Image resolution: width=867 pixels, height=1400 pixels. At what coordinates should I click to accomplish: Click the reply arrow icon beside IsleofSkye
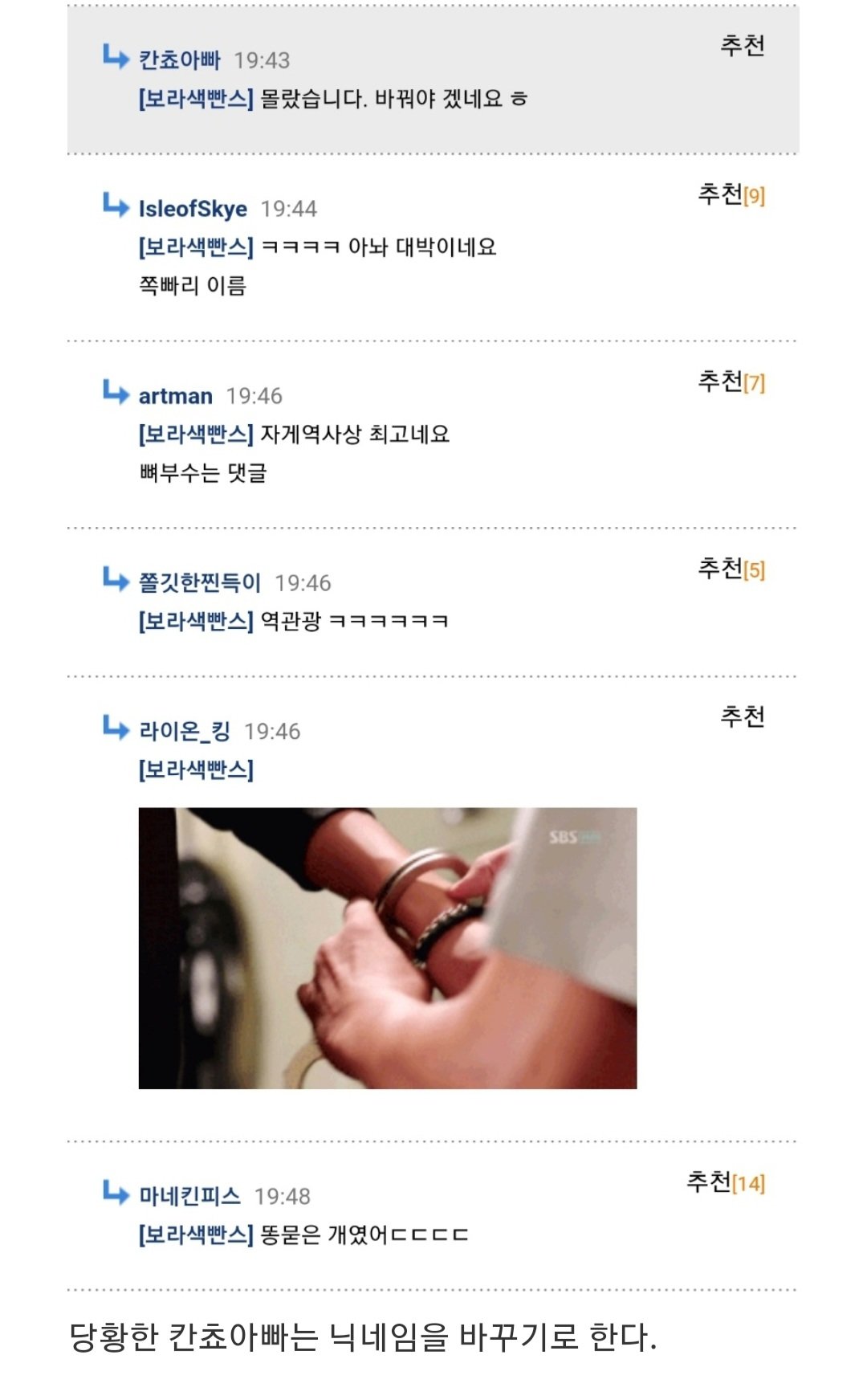coord(114,207)
